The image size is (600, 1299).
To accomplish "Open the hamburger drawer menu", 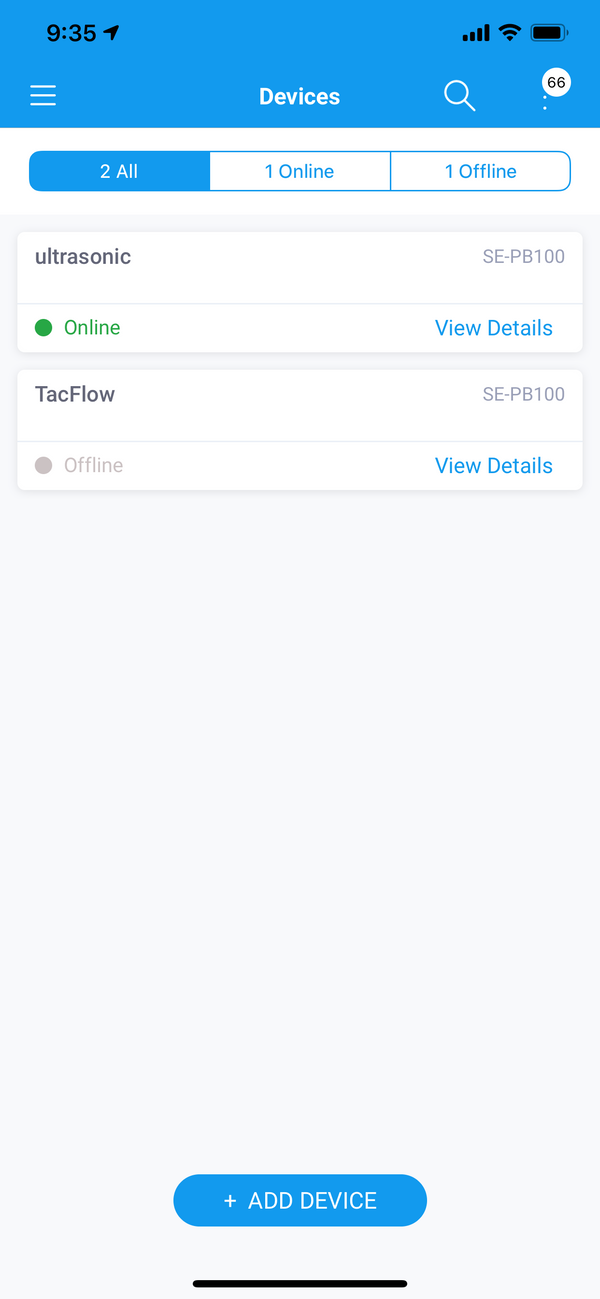I will tap(43, 96).
